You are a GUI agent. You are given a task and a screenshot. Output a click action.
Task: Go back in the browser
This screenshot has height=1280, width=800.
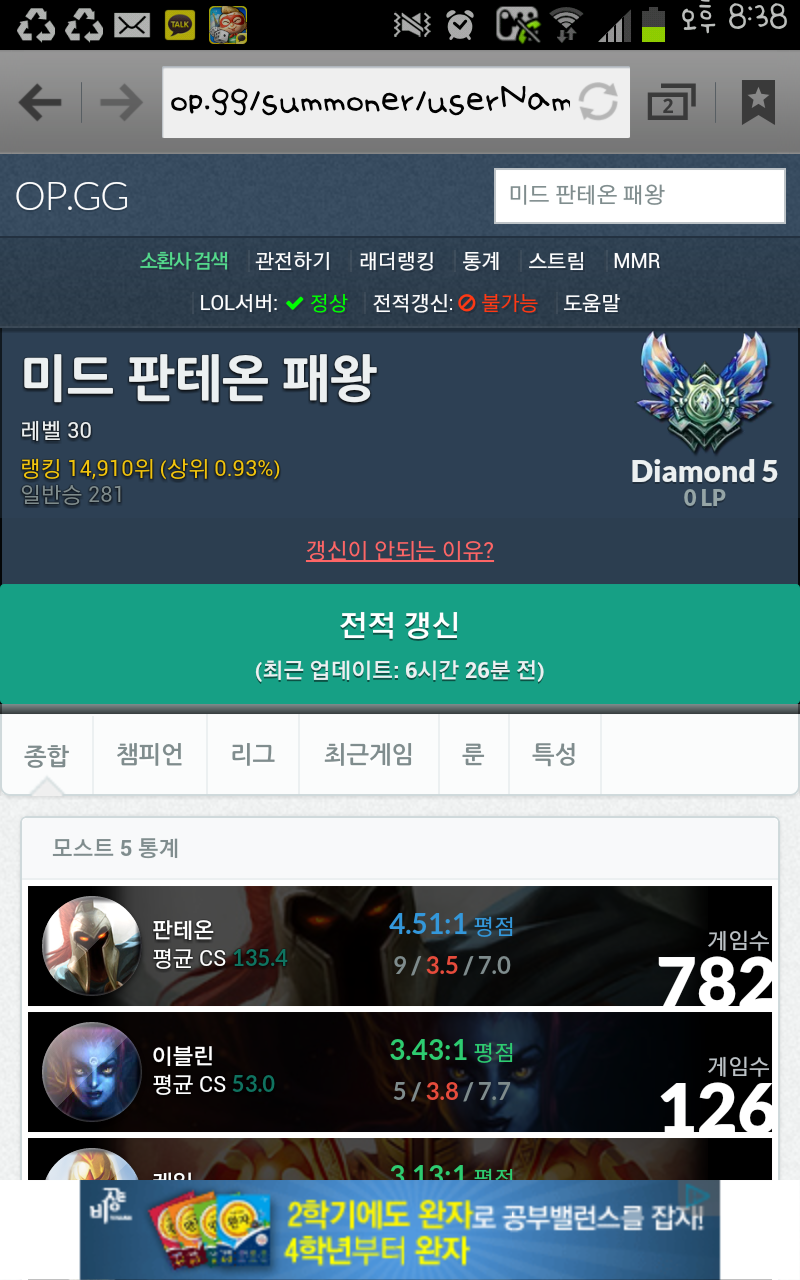[x=40, y=102]
